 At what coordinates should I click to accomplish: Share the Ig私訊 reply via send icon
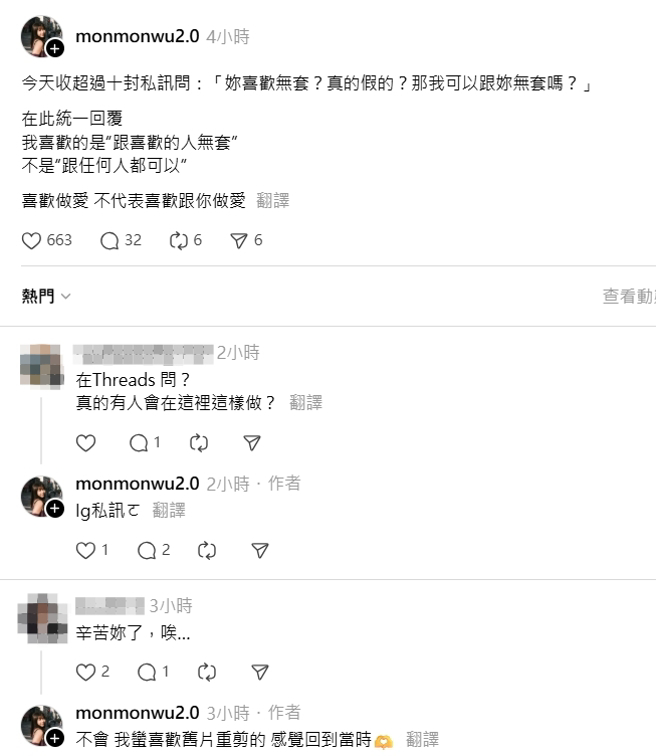260,549
